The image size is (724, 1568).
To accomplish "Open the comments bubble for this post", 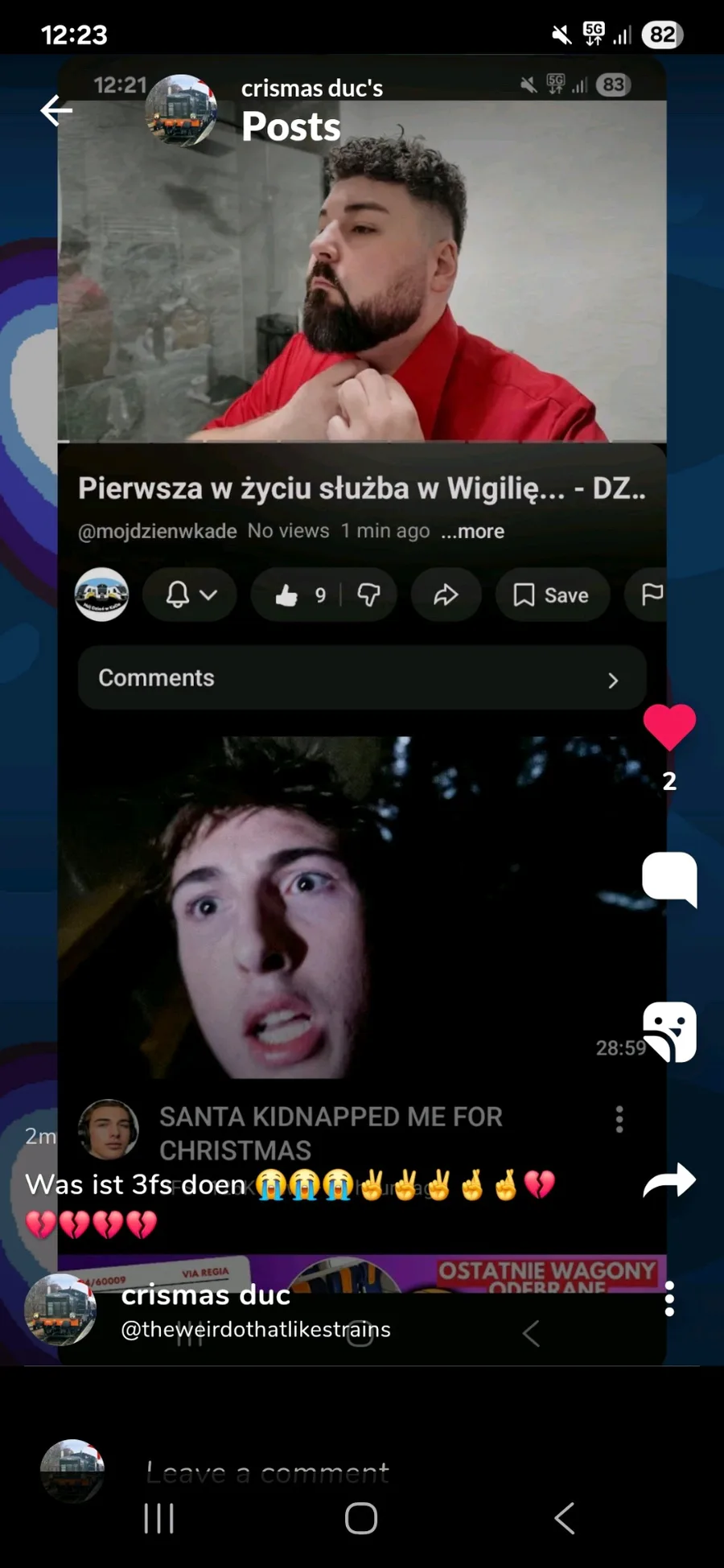I will (x=669, y=879).
